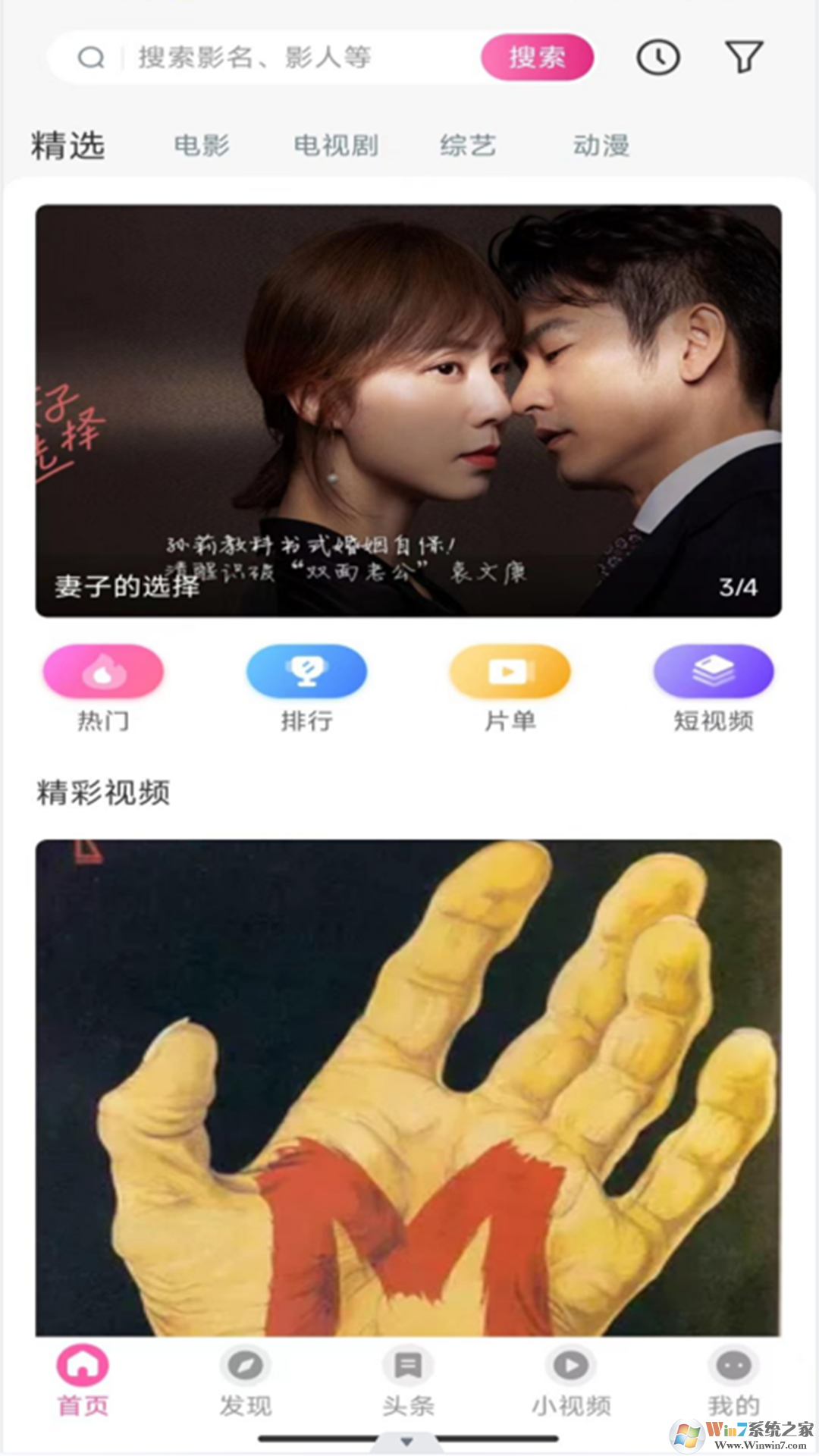Tap the search field for movie names
Viewport: 819px width, 1456px height.
[296, 58]
